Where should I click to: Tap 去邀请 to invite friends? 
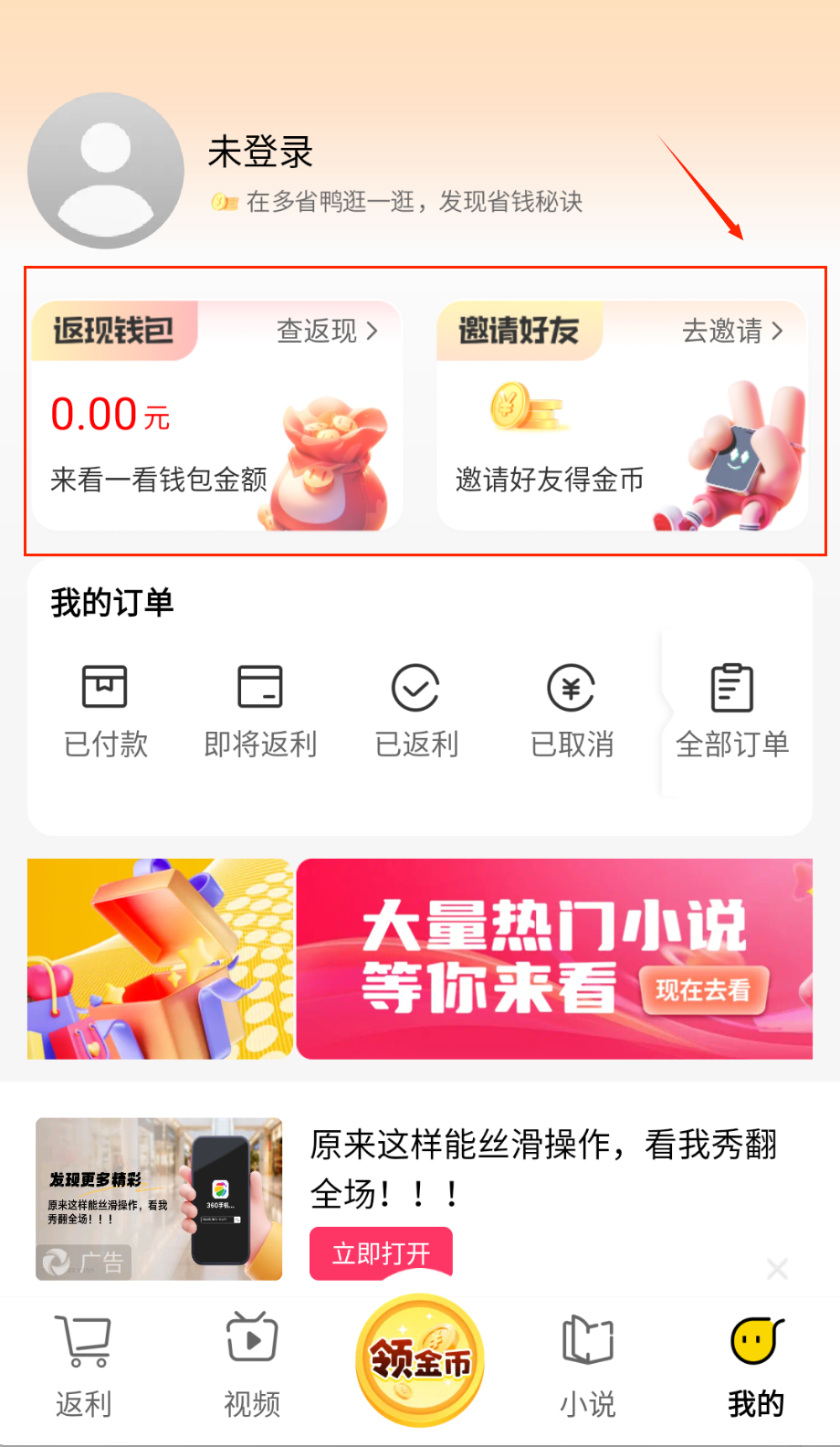click(732, 331)
